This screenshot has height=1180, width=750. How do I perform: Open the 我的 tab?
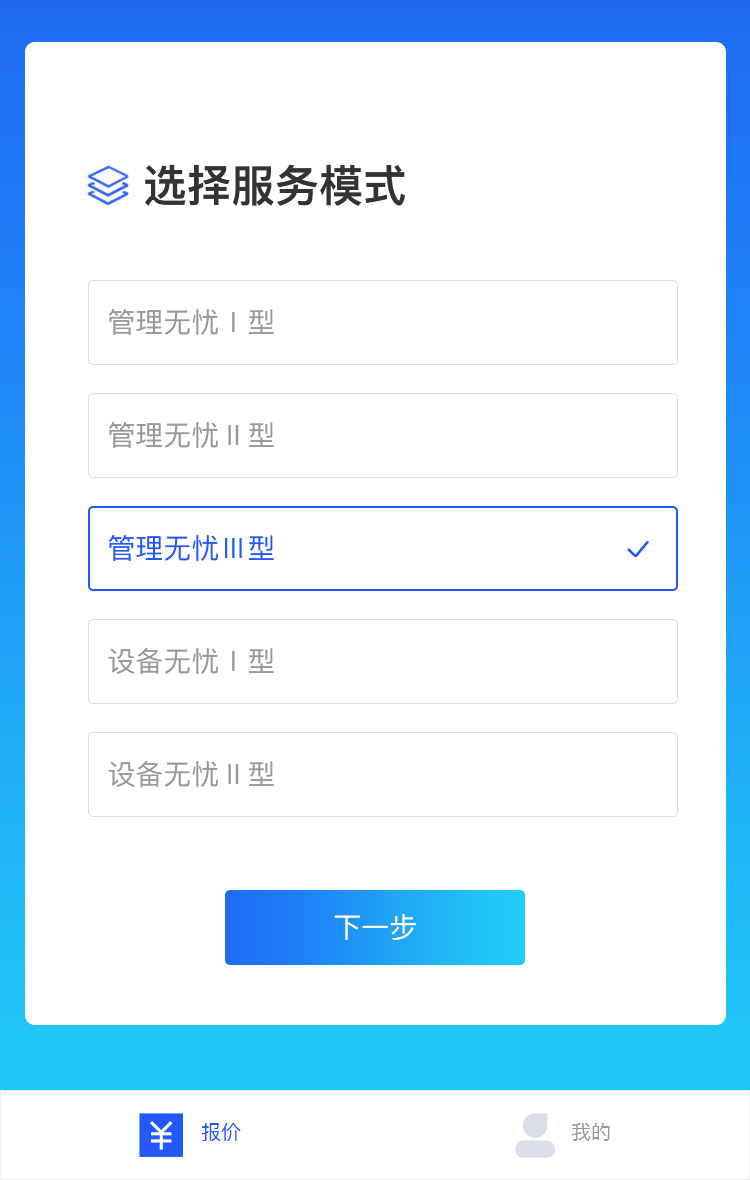click(562, 1134)
